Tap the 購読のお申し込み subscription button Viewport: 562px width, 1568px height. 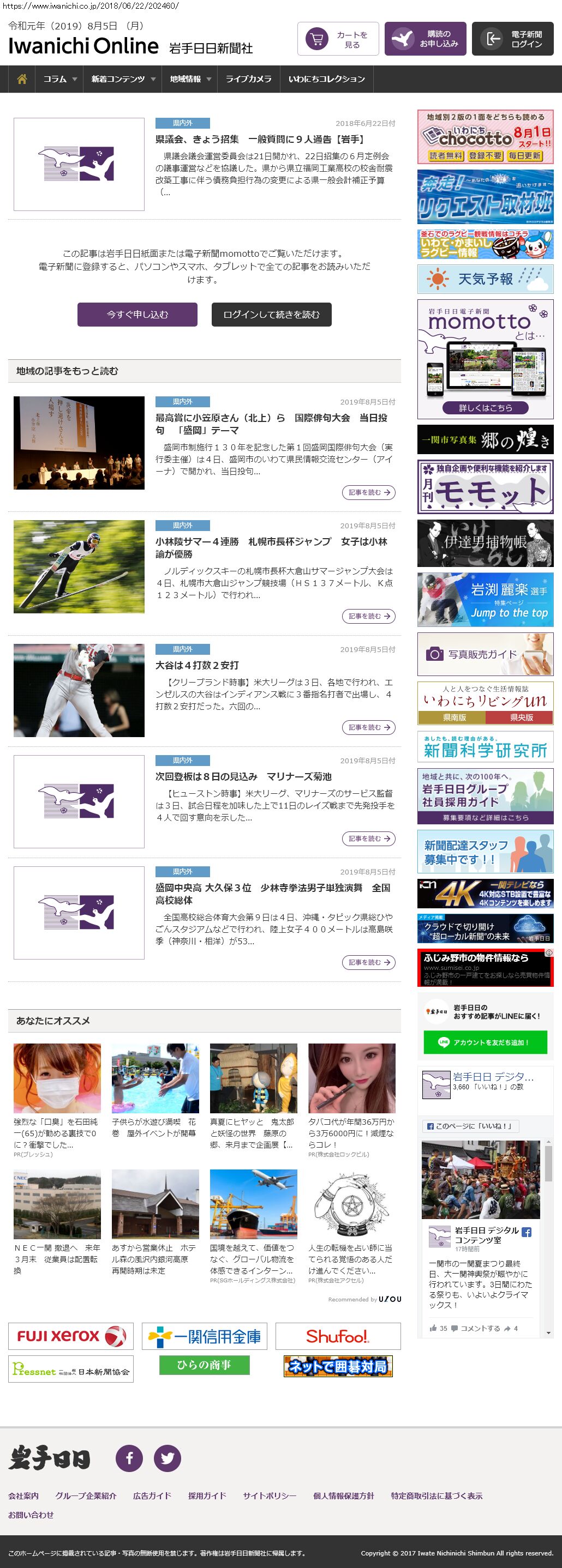(x=425, y=39)
